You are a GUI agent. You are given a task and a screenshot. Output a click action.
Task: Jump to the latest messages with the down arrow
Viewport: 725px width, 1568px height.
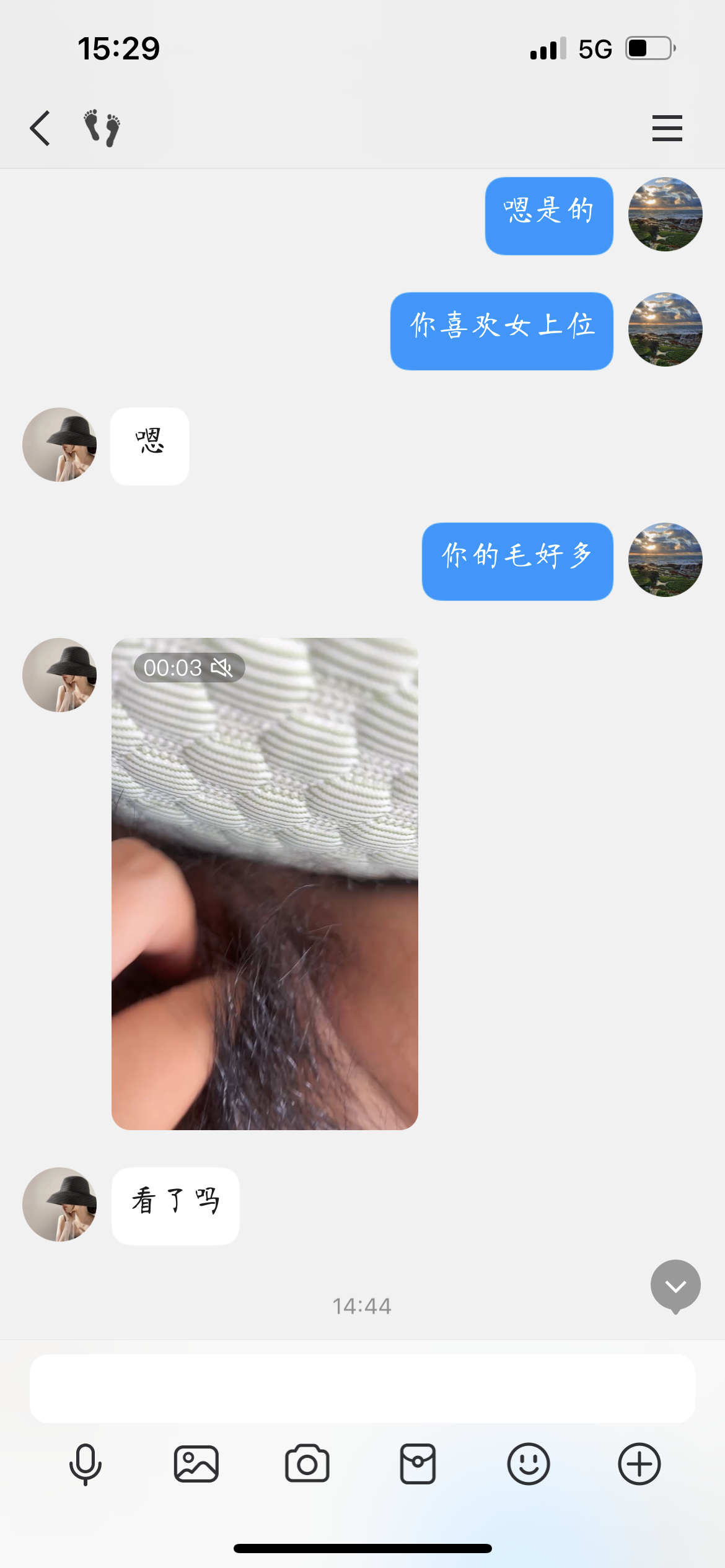(x=675, y=1286)
